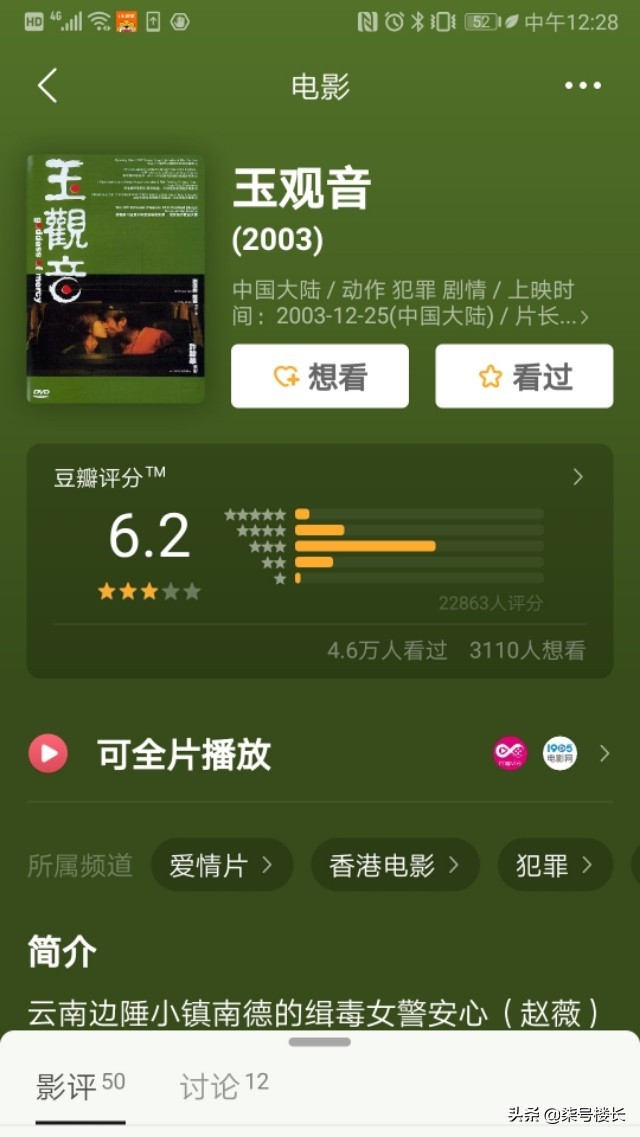Mark movie as 想看
640x1137 pixels.
tap(320, 376)
